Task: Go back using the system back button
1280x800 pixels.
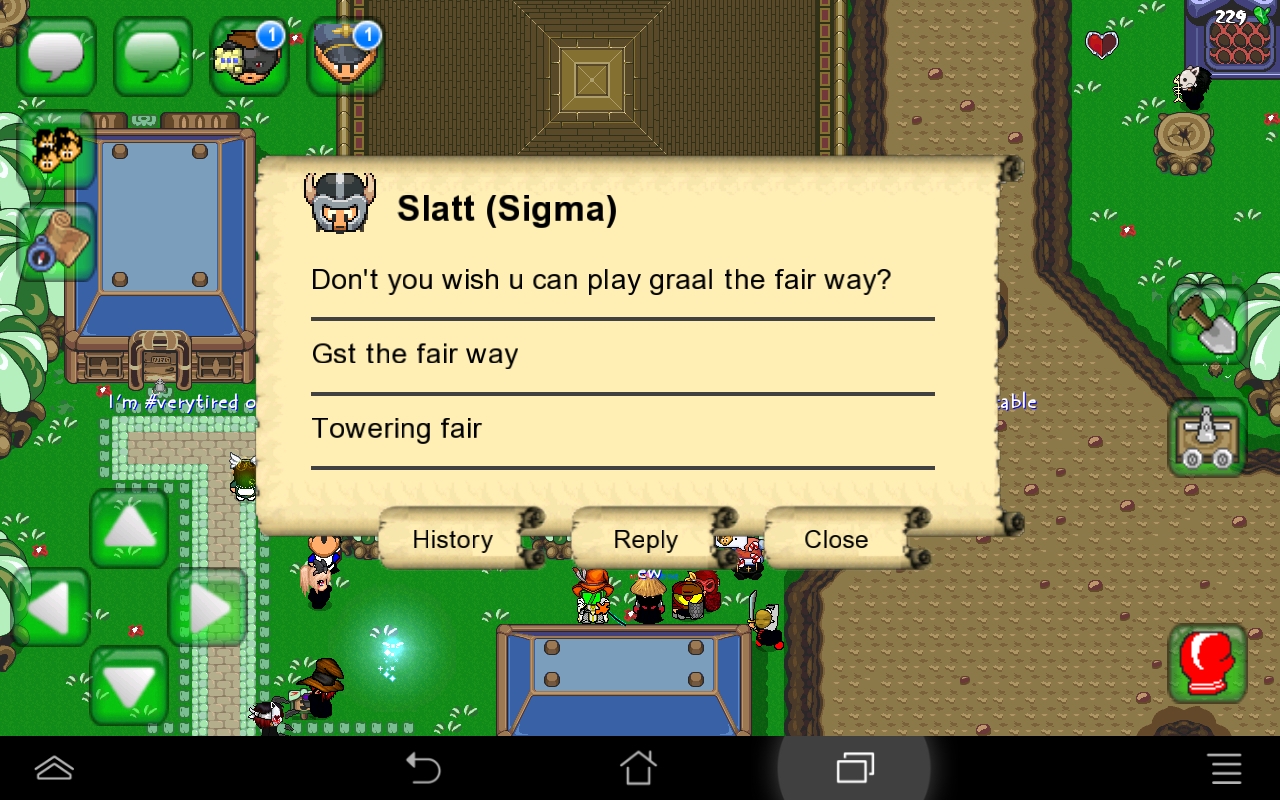Action: [x=423, y=768]
